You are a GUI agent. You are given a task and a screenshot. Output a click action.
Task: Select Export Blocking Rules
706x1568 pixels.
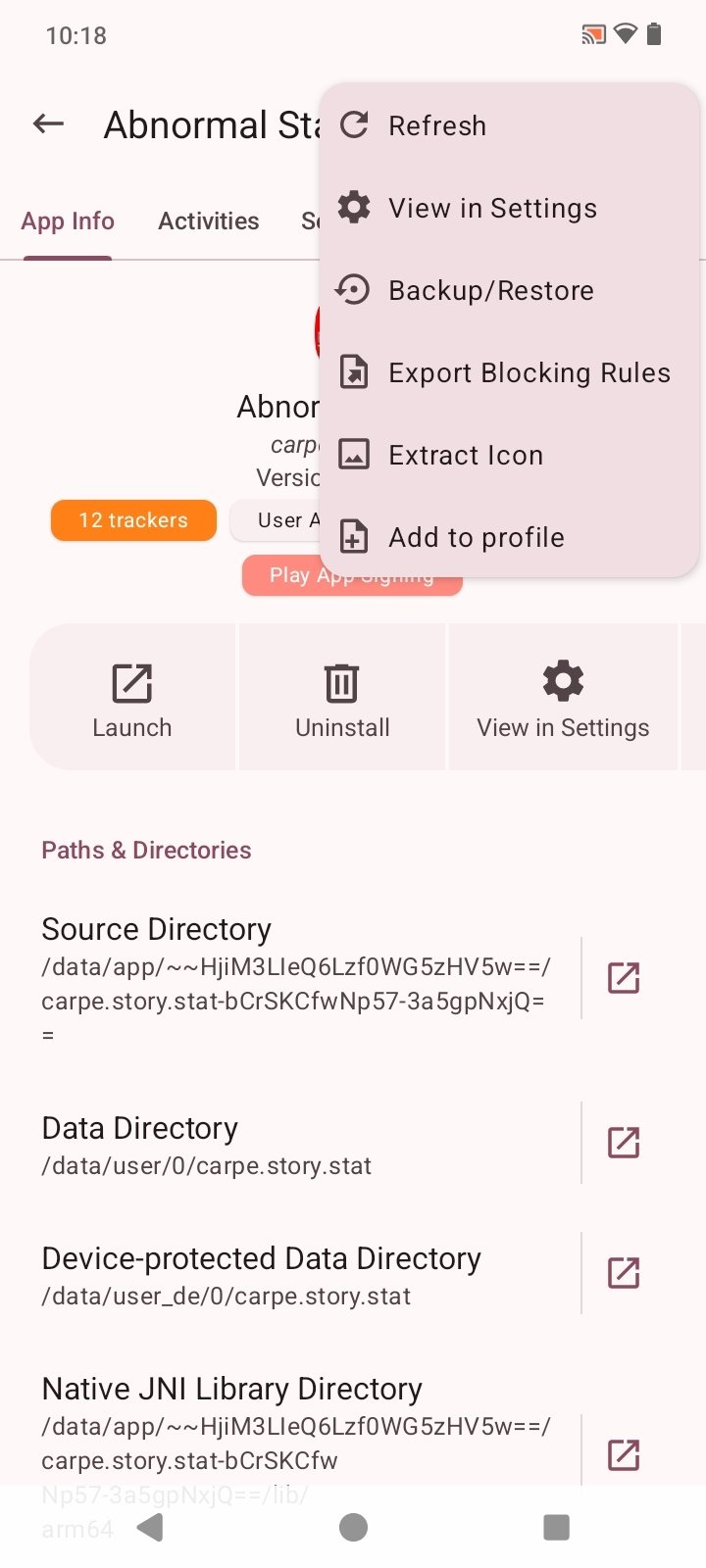[529, 372]
